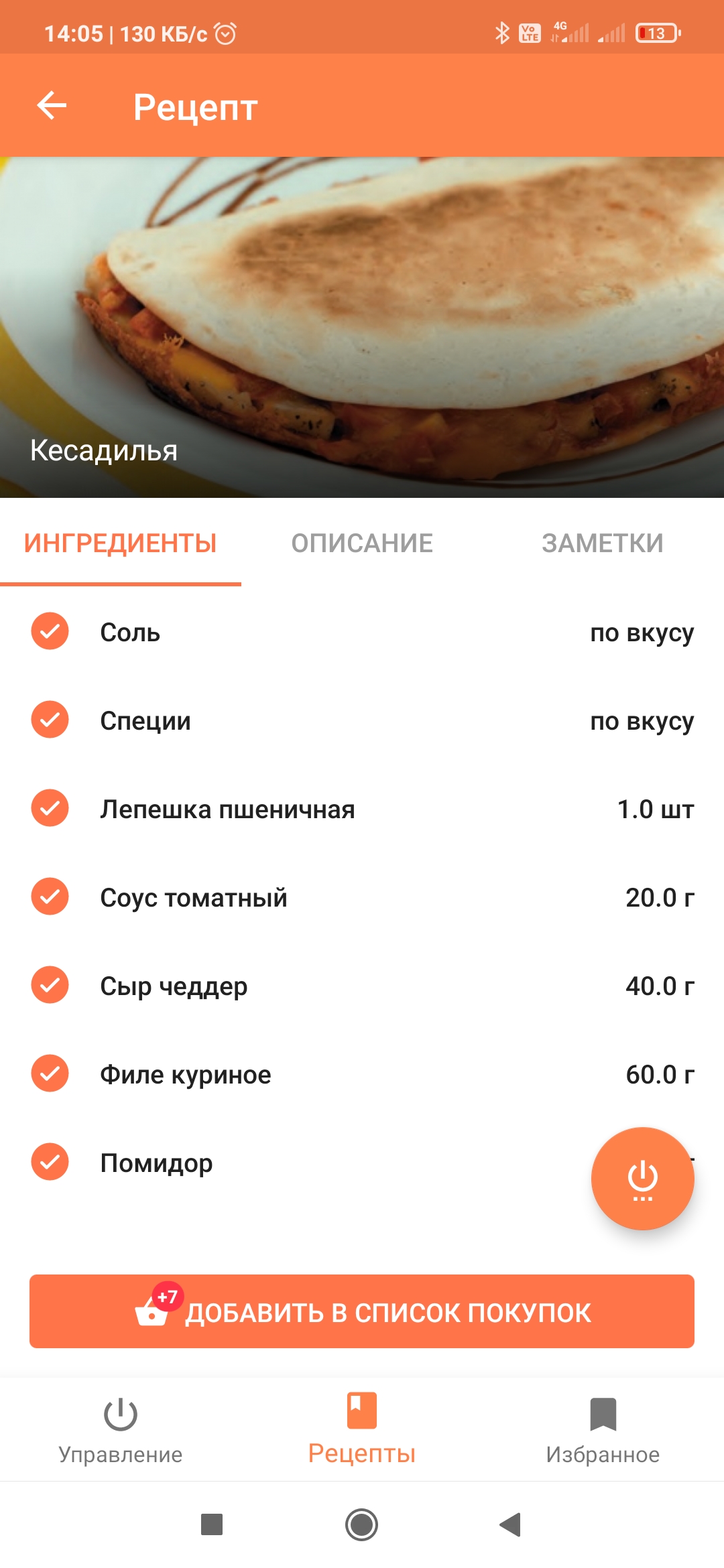Toggle the Филе куриное checkbox
This screenshot has height=1568, width=724.
(x=50, y=1073)
